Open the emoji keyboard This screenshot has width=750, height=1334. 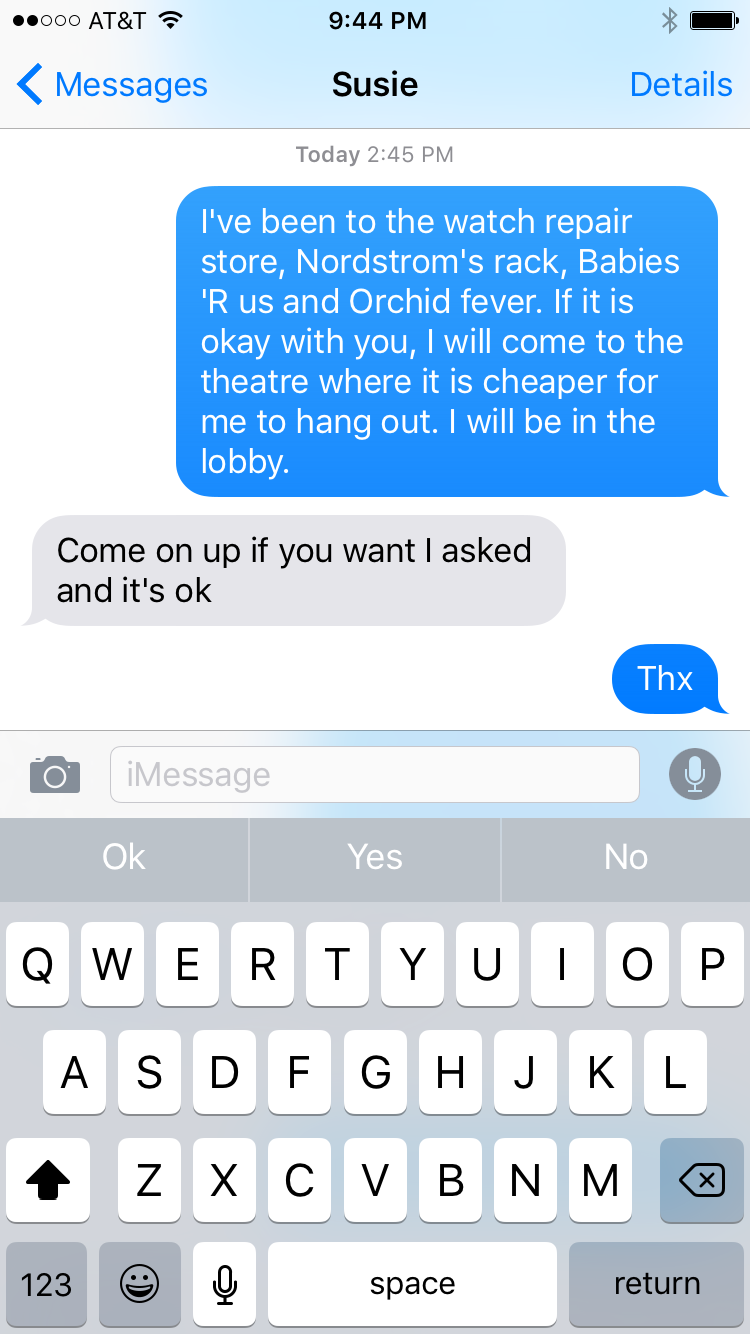click(139, 1284)
